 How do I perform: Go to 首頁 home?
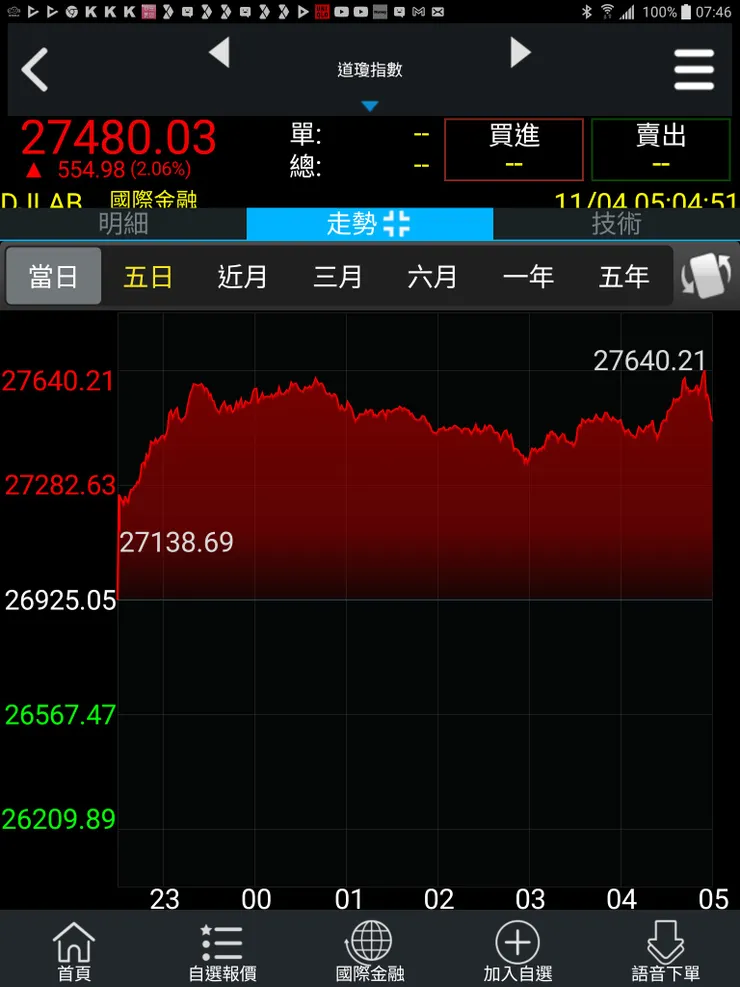[x=74, y=951]
